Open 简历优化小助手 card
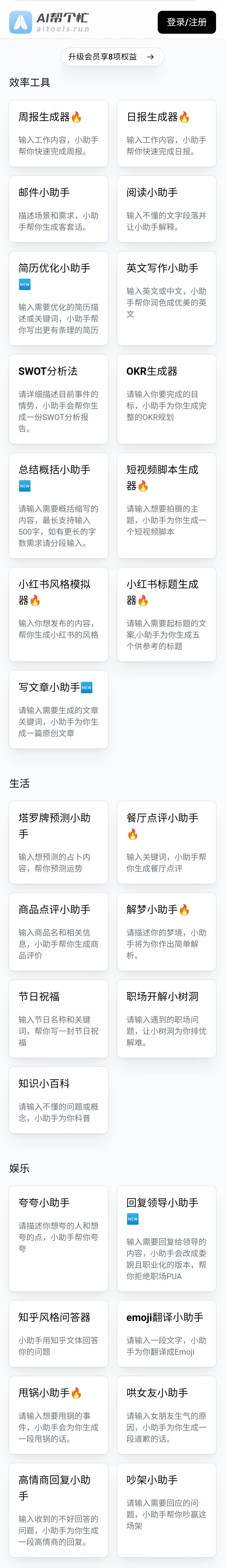 point(58,298)
